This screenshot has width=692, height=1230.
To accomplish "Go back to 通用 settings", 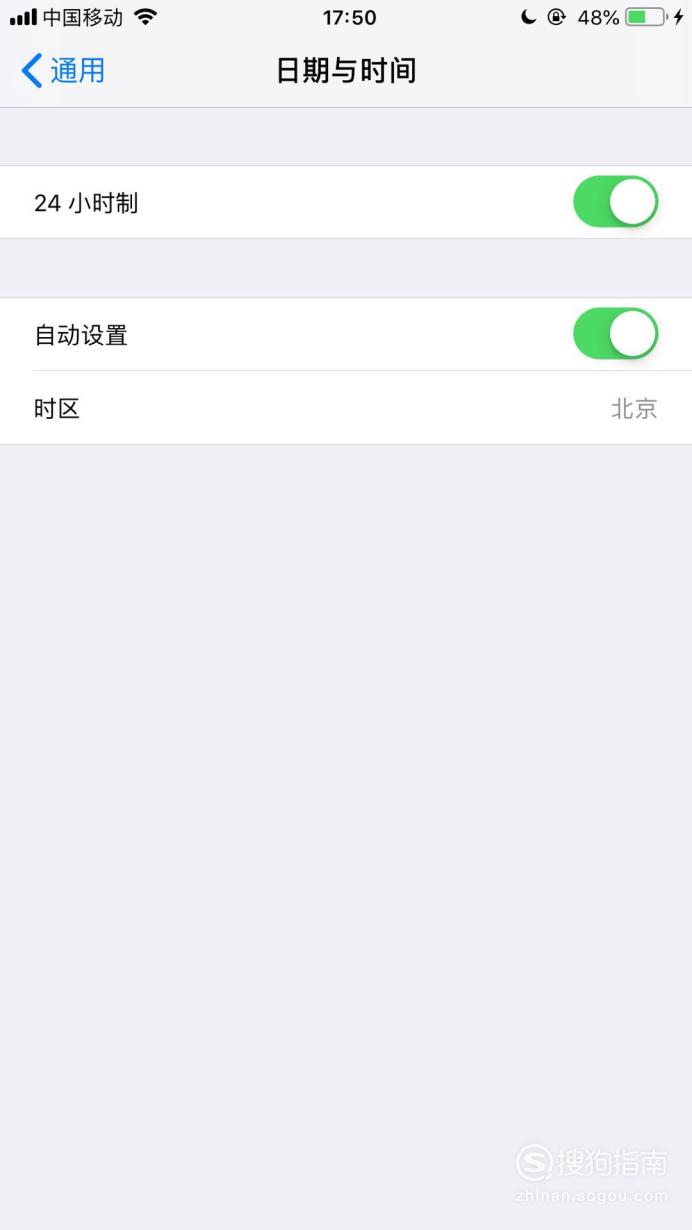I will [63, 71].
